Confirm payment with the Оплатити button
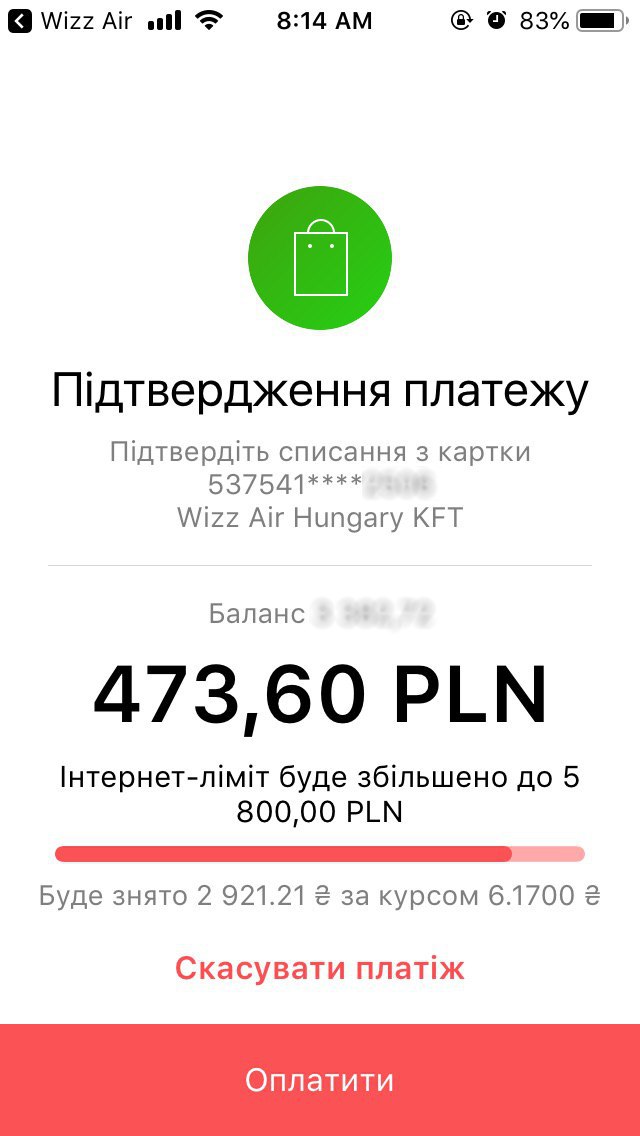This screenshot has width=640, height=1136. click(x=320, y=1079)
